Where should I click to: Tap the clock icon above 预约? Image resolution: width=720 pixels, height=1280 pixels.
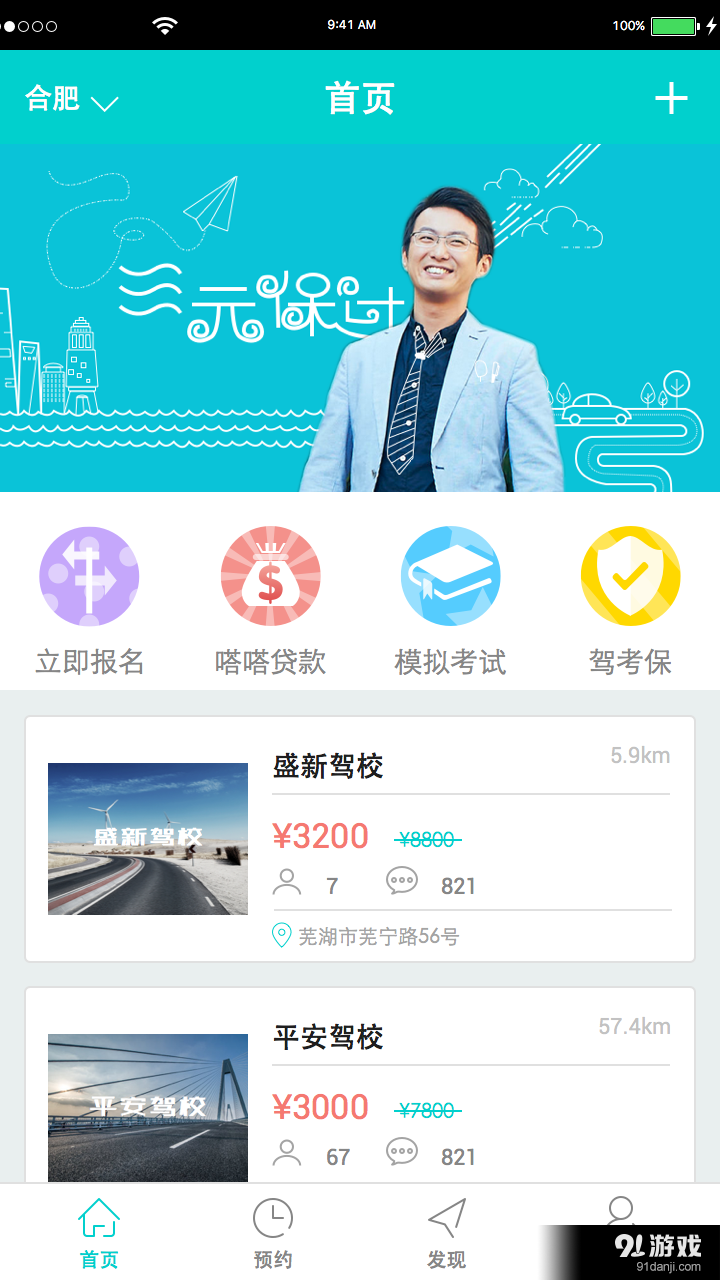(x=272, y=1218)
